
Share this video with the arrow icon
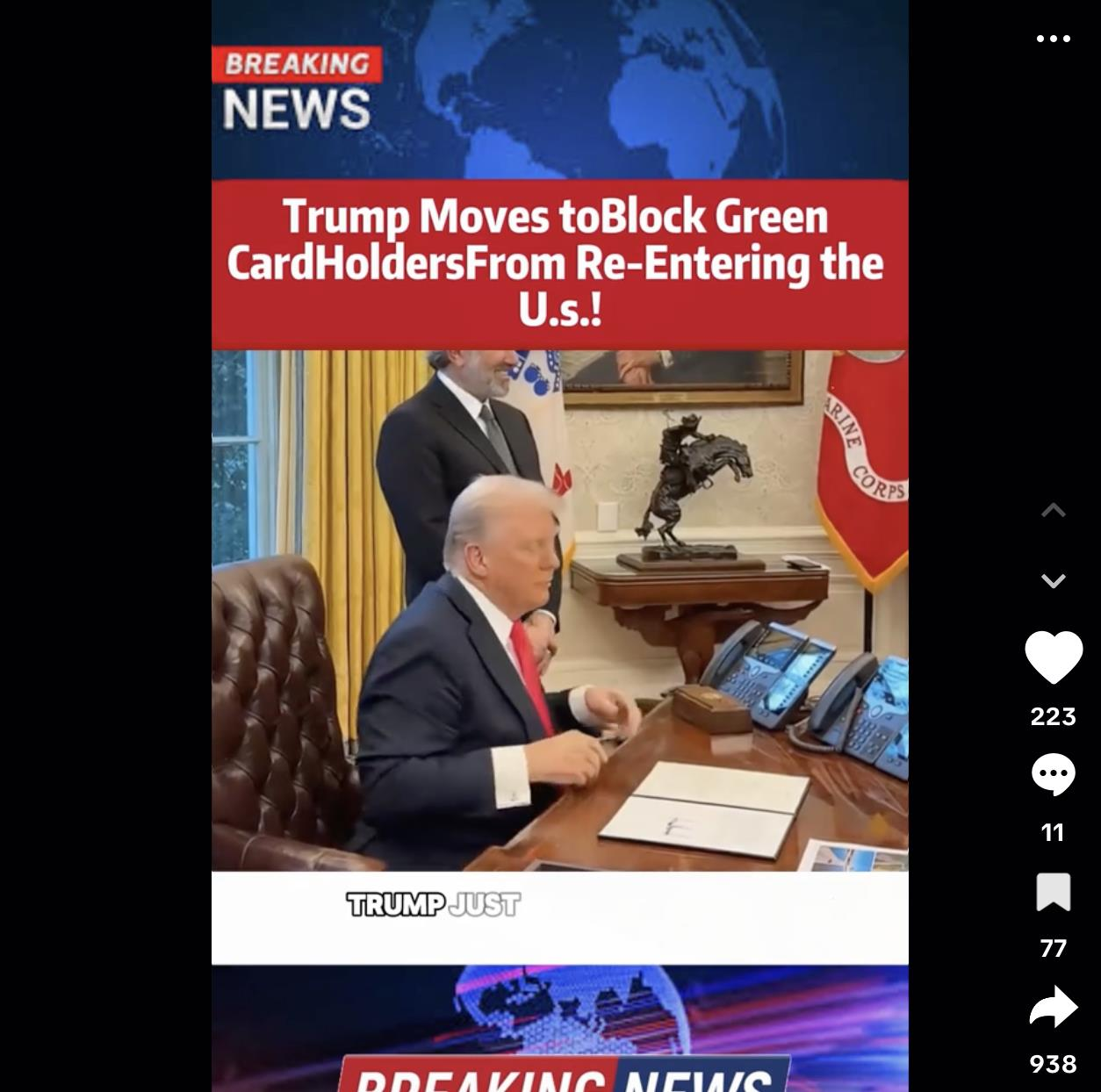pos(1053,1007)
